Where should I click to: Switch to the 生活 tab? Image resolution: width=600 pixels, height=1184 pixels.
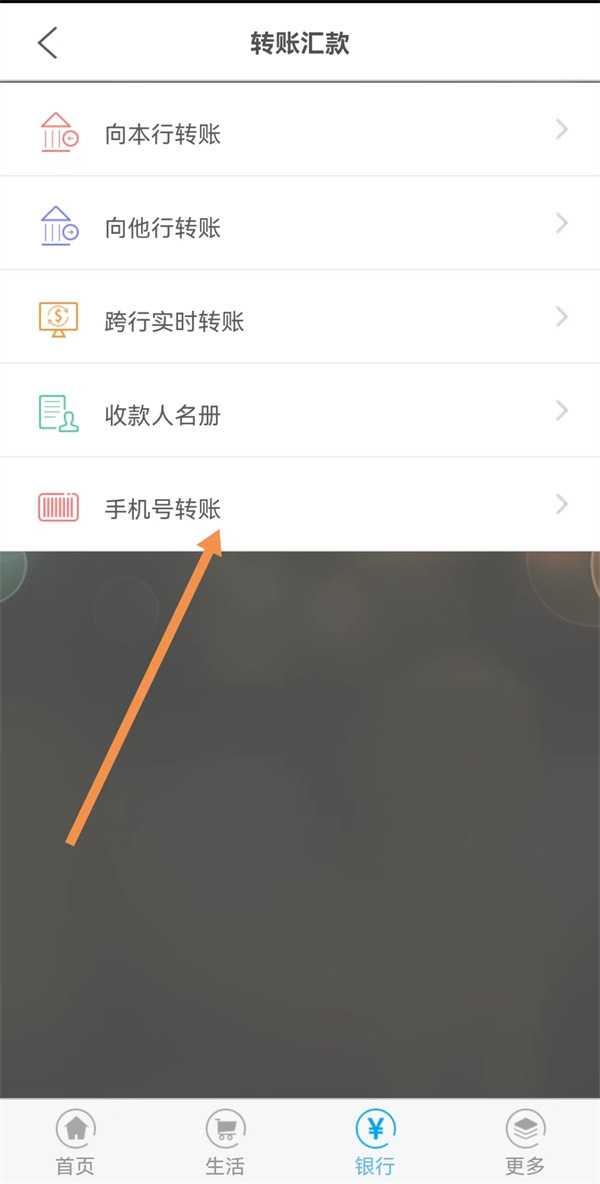tap(225, 1143)
